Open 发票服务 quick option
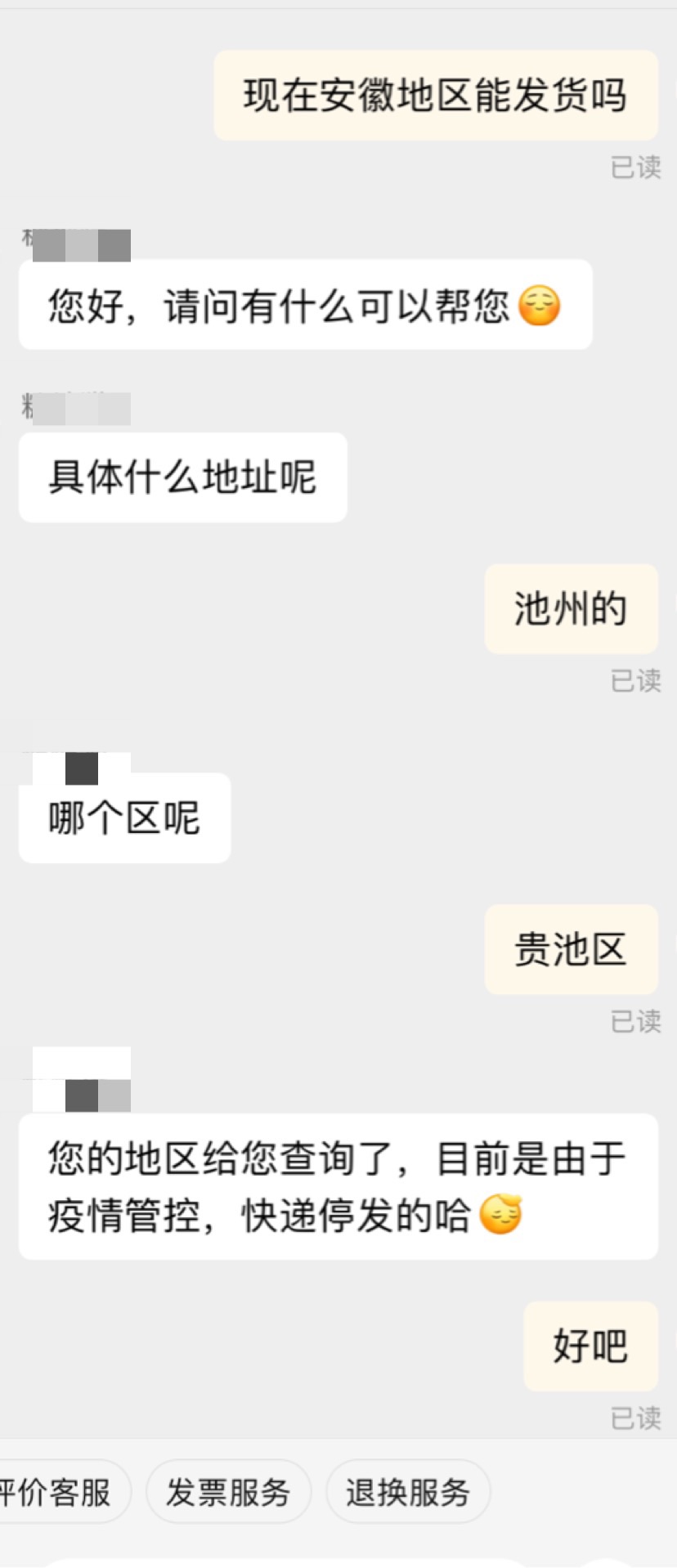 pos(228,1492)
